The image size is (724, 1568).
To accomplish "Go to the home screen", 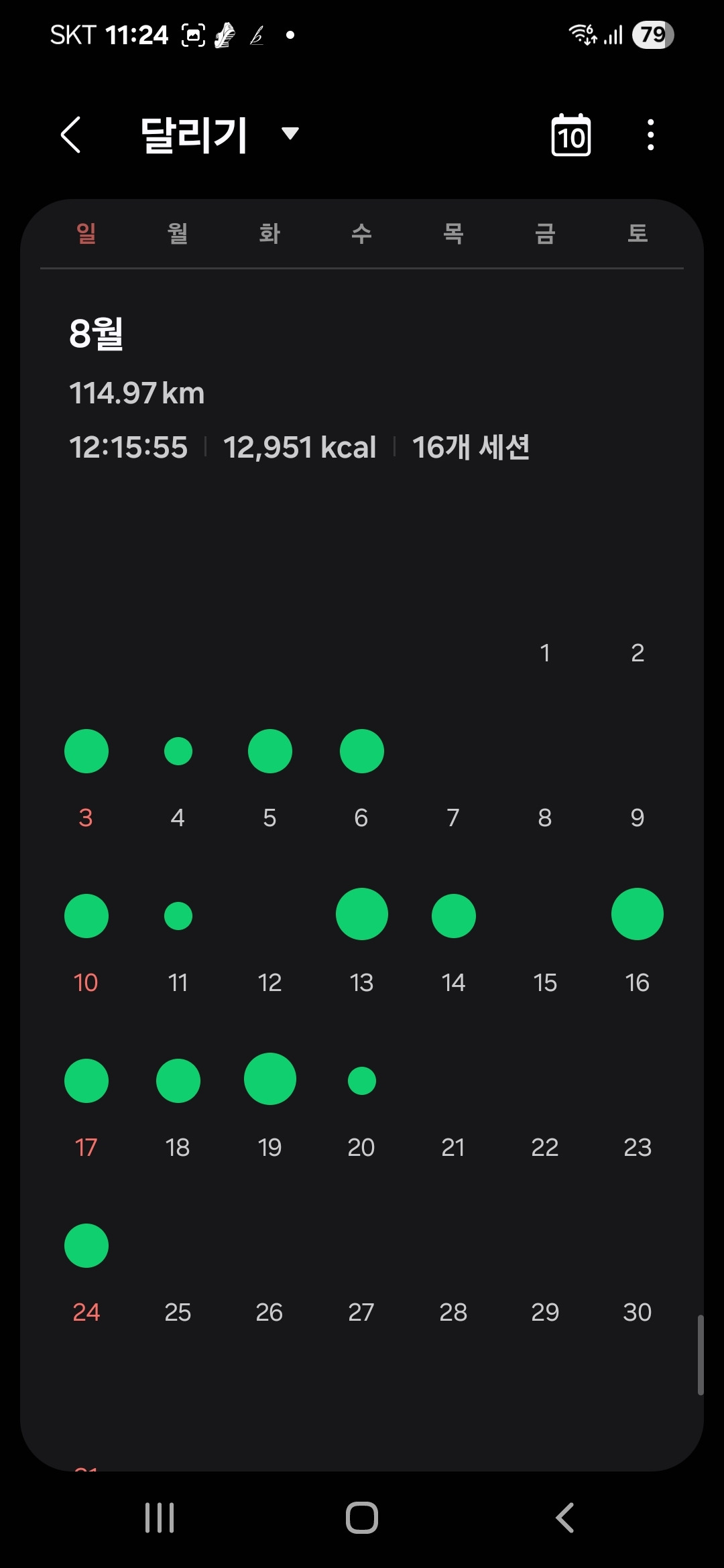I will click(x=362, y=1518).
